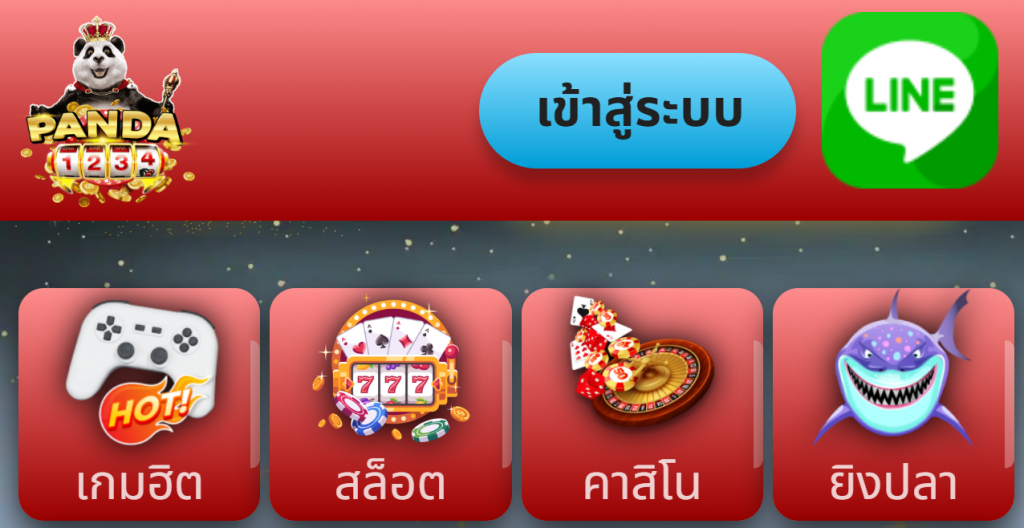The height and width of the screenshot is (528, 1024).
Task: Tap the เข้าสู่ระบบ login button
Action: point(637,111)
